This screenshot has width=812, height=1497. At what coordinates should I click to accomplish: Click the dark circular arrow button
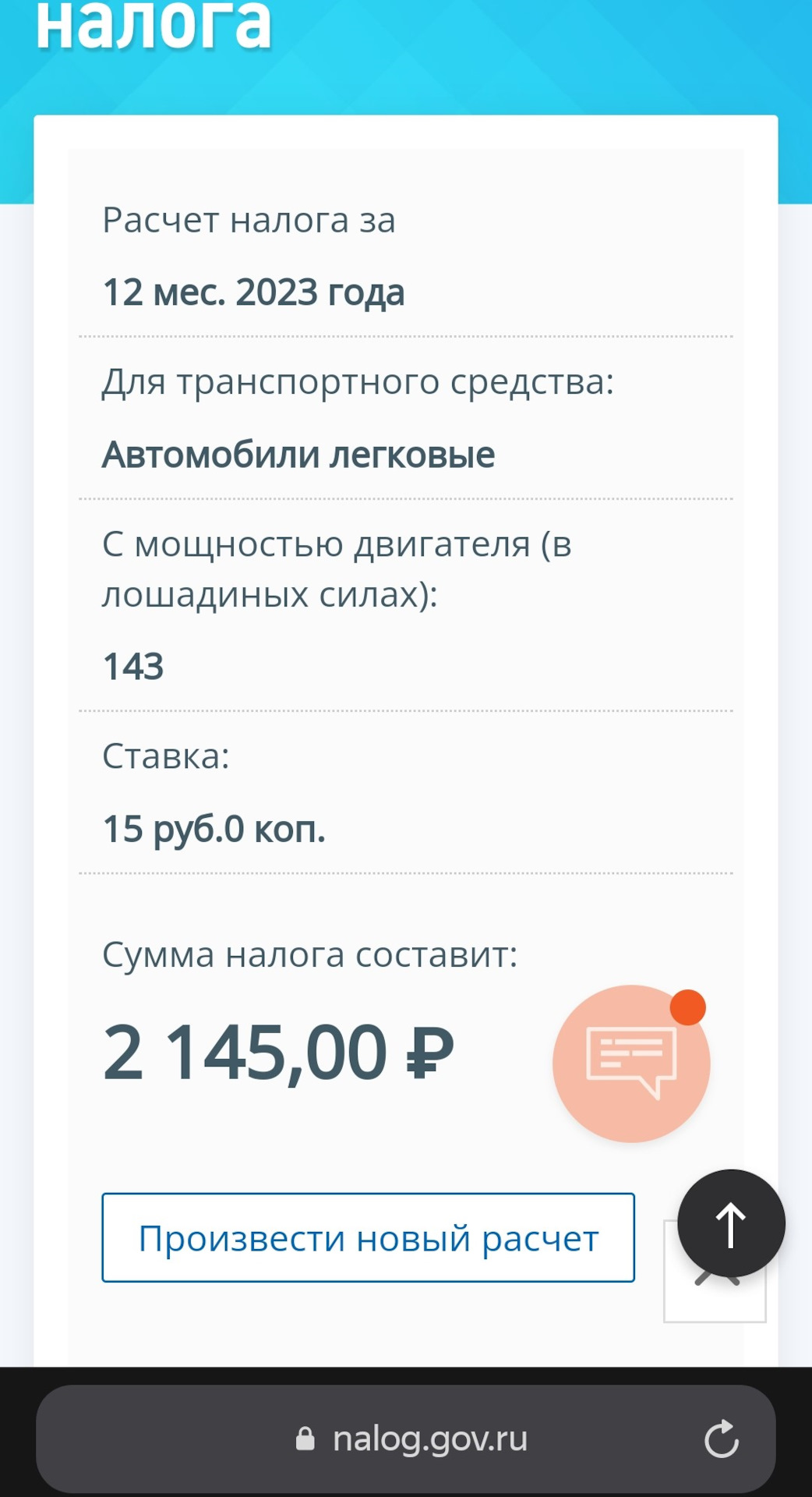point(730,1223)
